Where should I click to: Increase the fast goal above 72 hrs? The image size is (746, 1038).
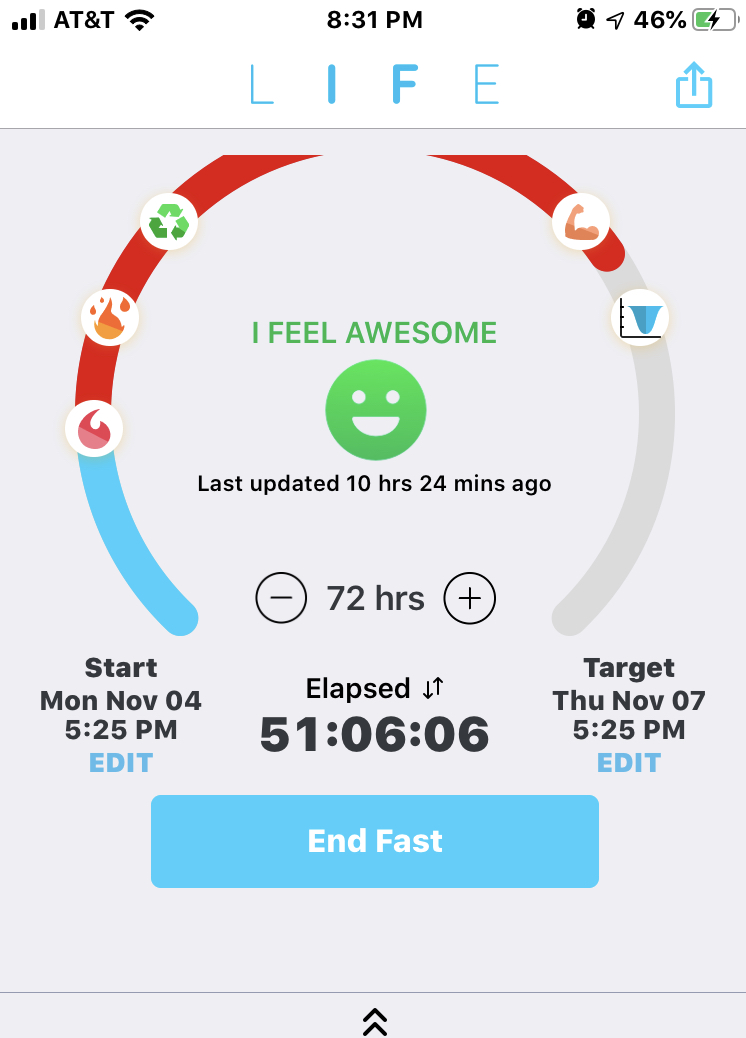tap(469, 599)
